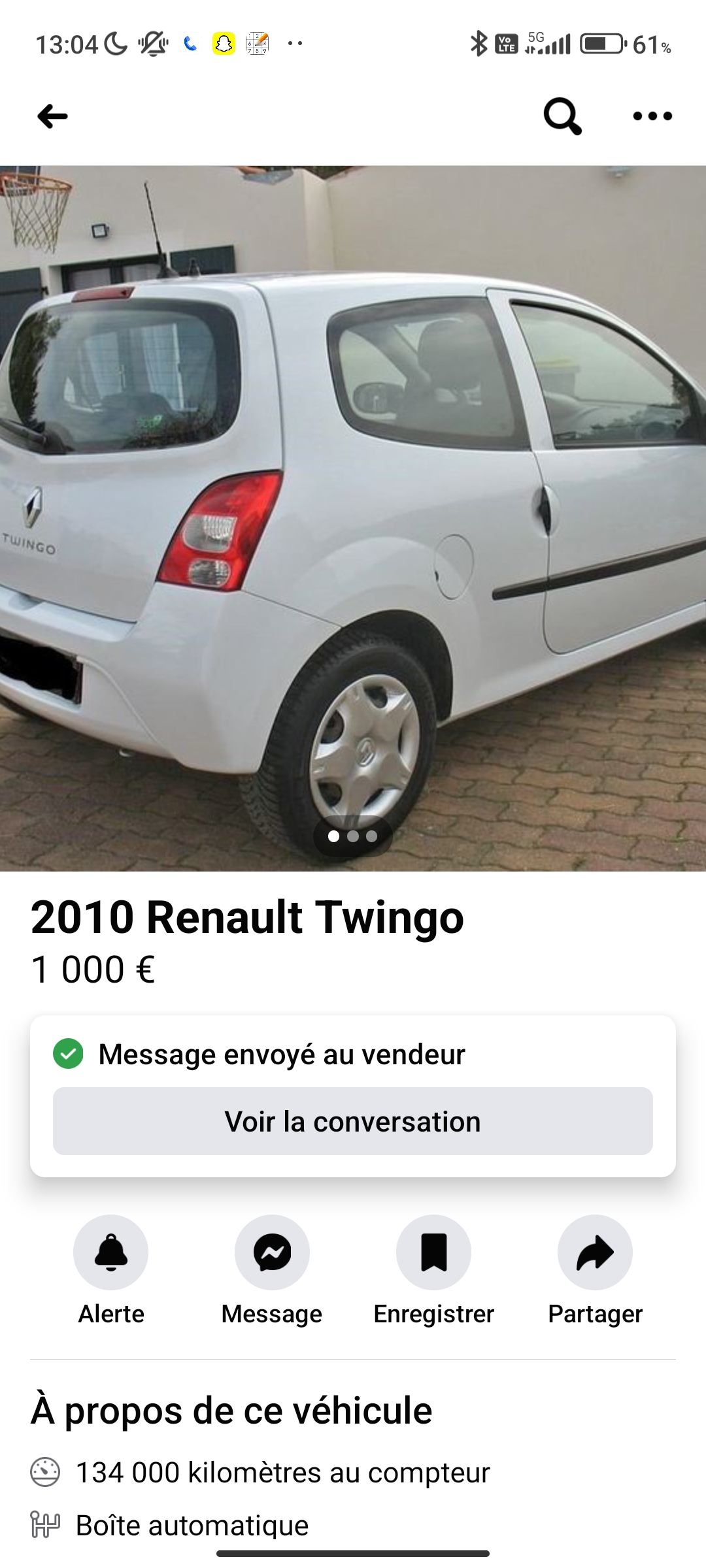706x1568 pixels.
Task: Open the three-dot overflow menu
Action: (x=652, y=116)
